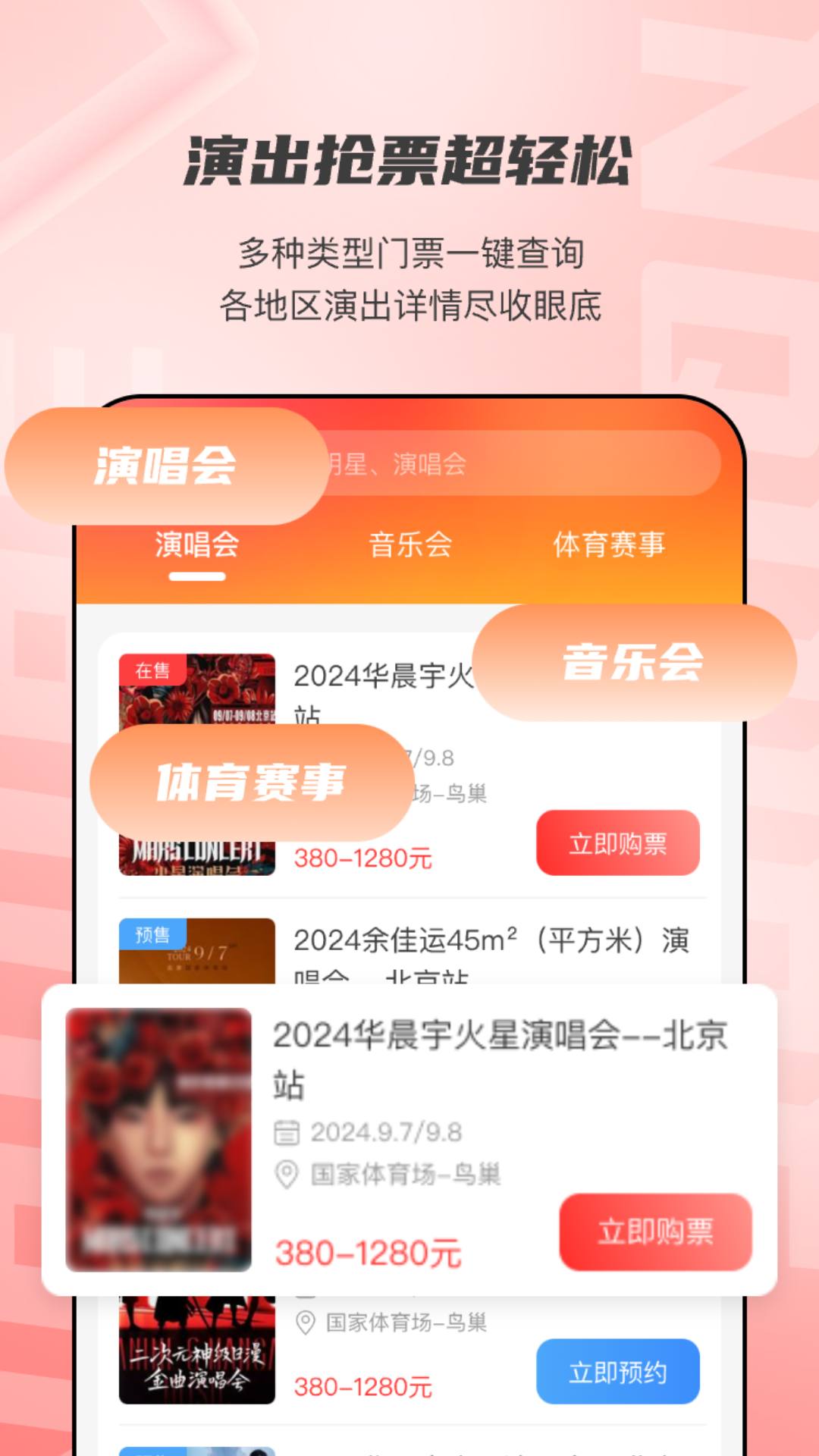The width and height of the screenshot is (819, 1456).
Task: Click the 立即预约 blue button
Action: (x=618, y=1373)
